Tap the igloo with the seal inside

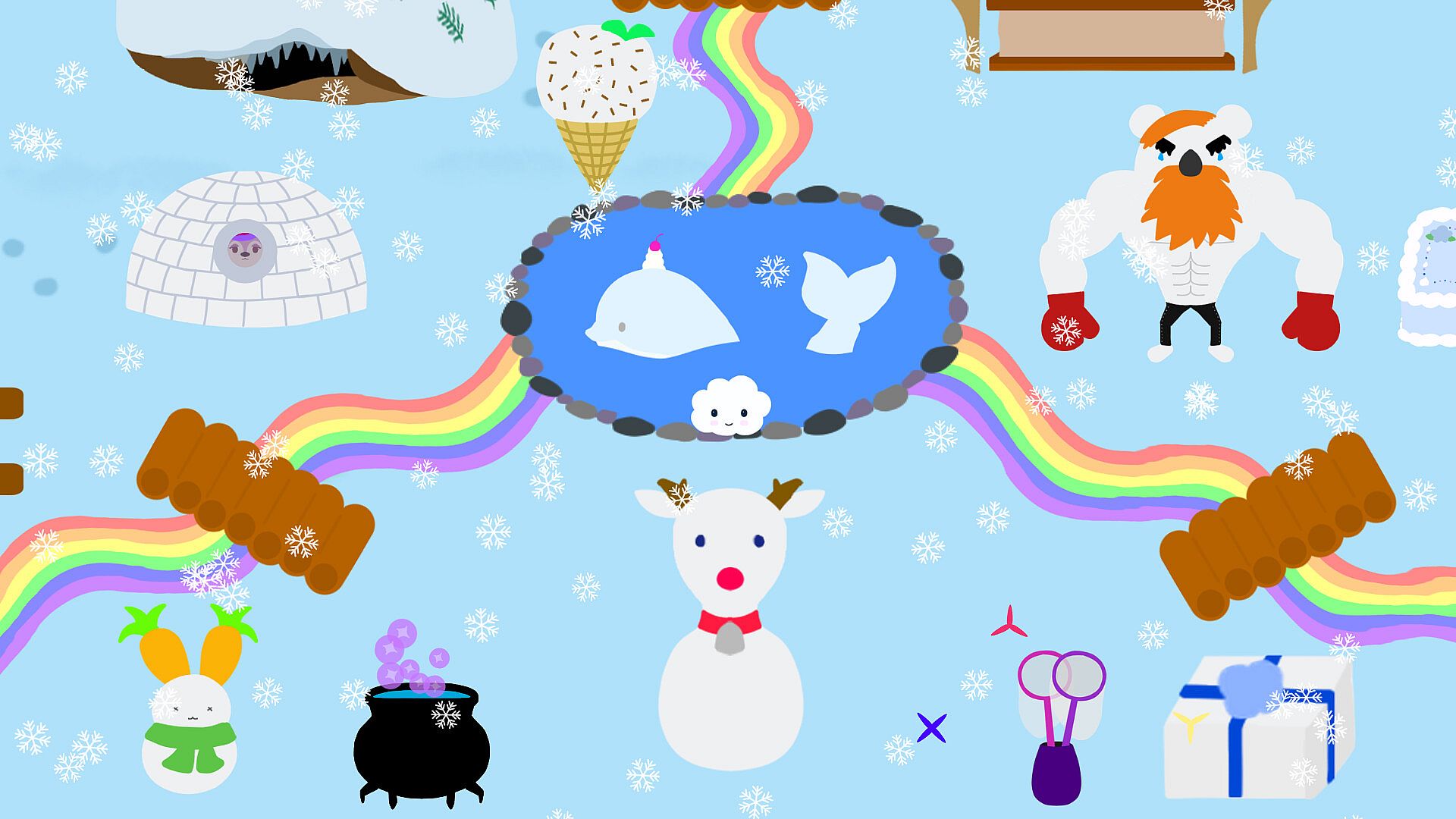click(245, 250)
